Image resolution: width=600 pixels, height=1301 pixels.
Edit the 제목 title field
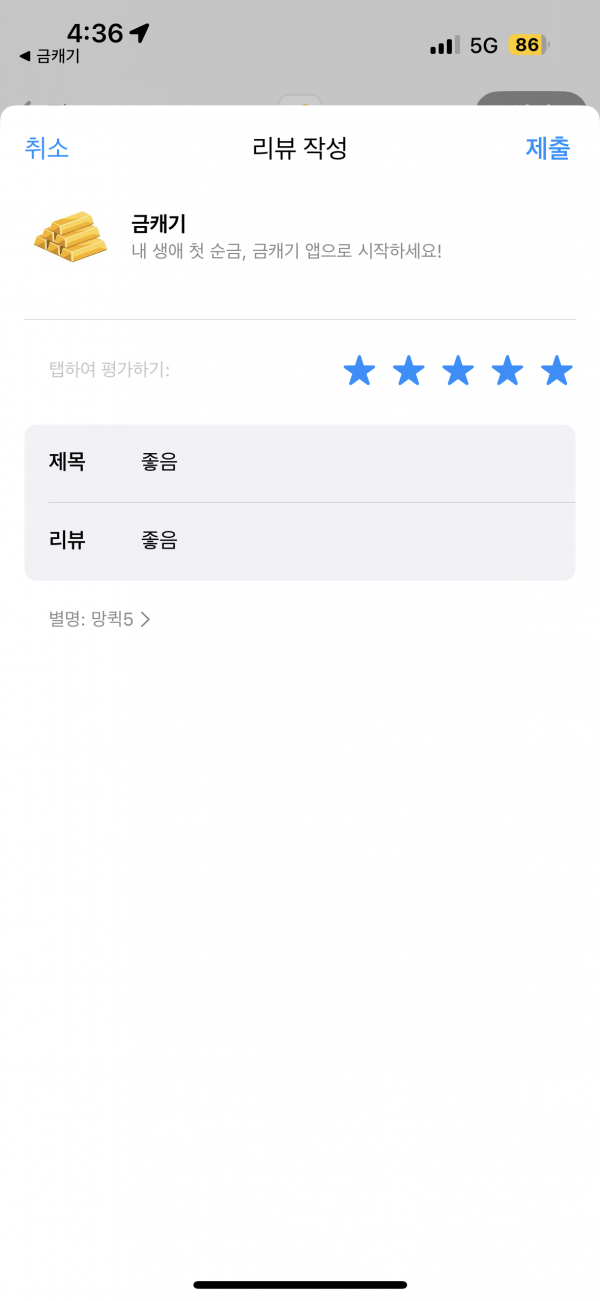click(x=300, y=463)
